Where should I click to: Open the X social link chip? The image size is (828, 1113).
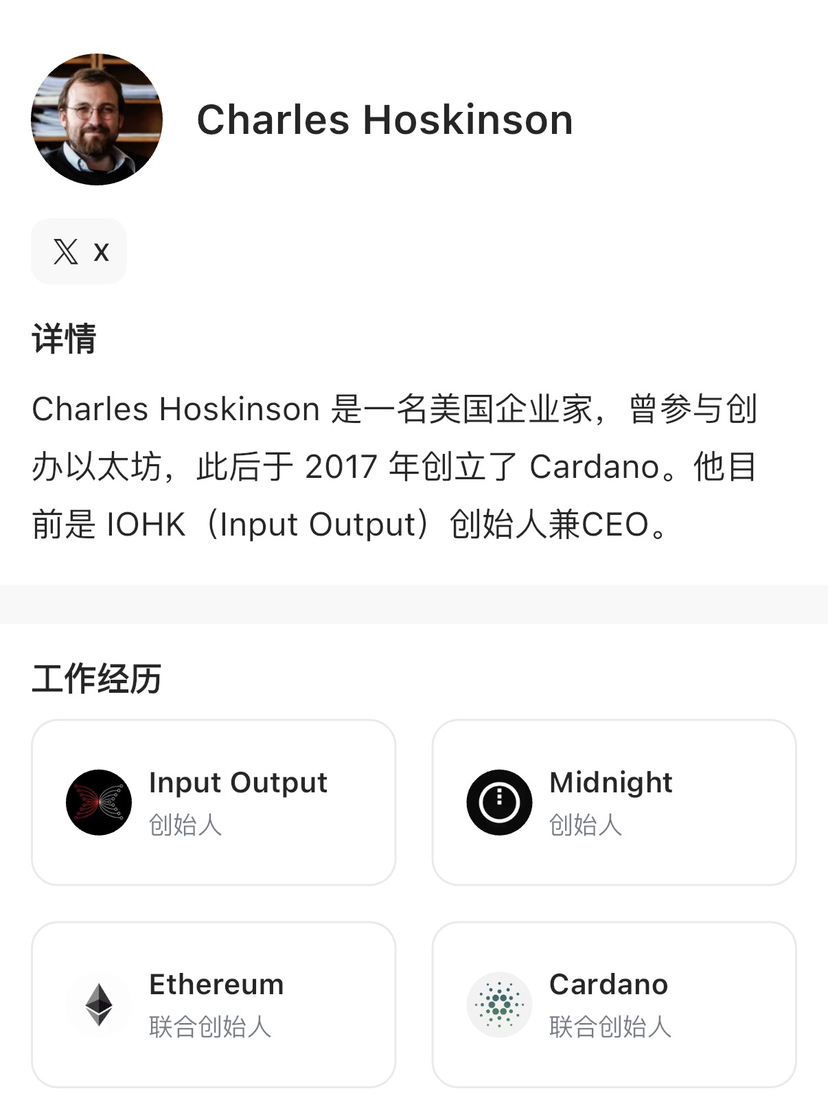pyautogui.click(x=79, y=251)
